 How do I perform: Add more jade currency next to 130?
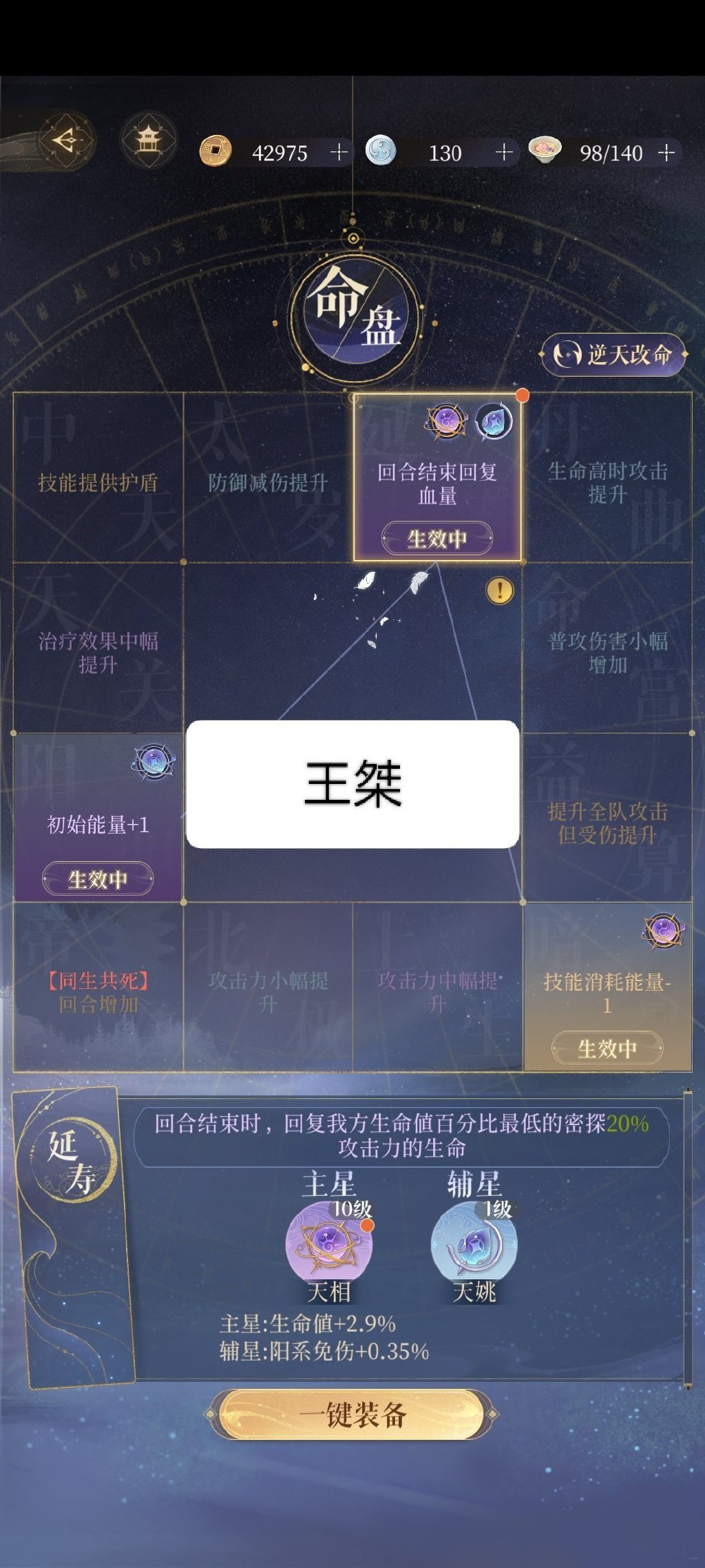click(504, 152)
